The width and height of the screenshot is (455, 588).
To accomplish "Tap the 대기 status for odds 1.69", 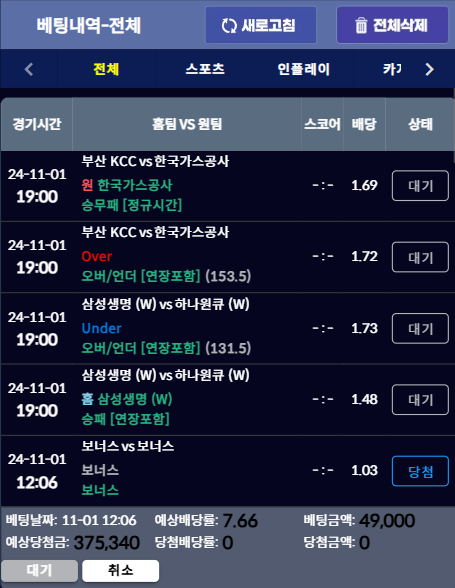I will [x=420, y=186].
